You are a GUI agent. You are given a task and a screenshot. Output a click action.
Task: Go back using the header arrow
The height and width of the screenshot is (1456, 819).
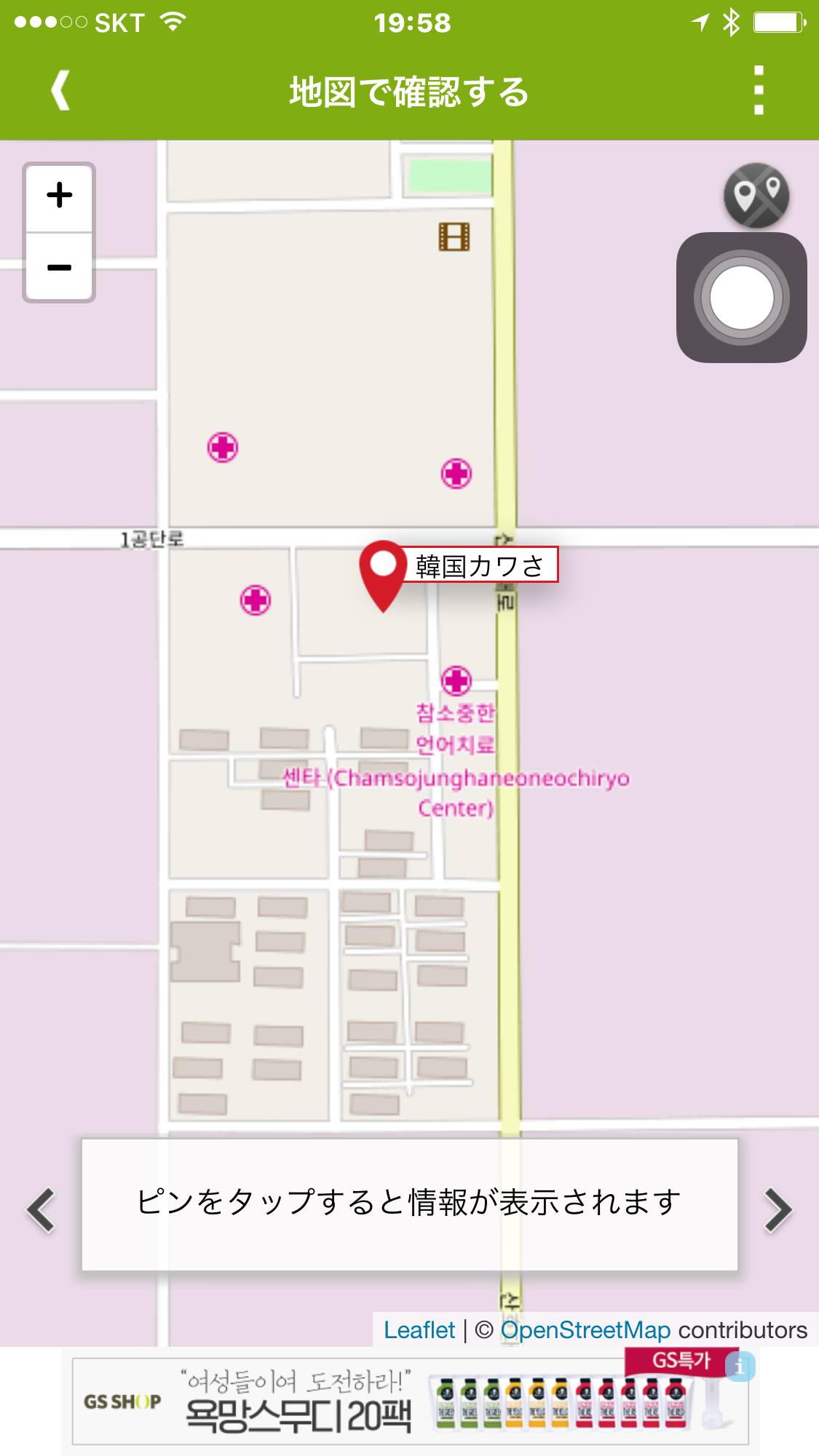[60, 91]
